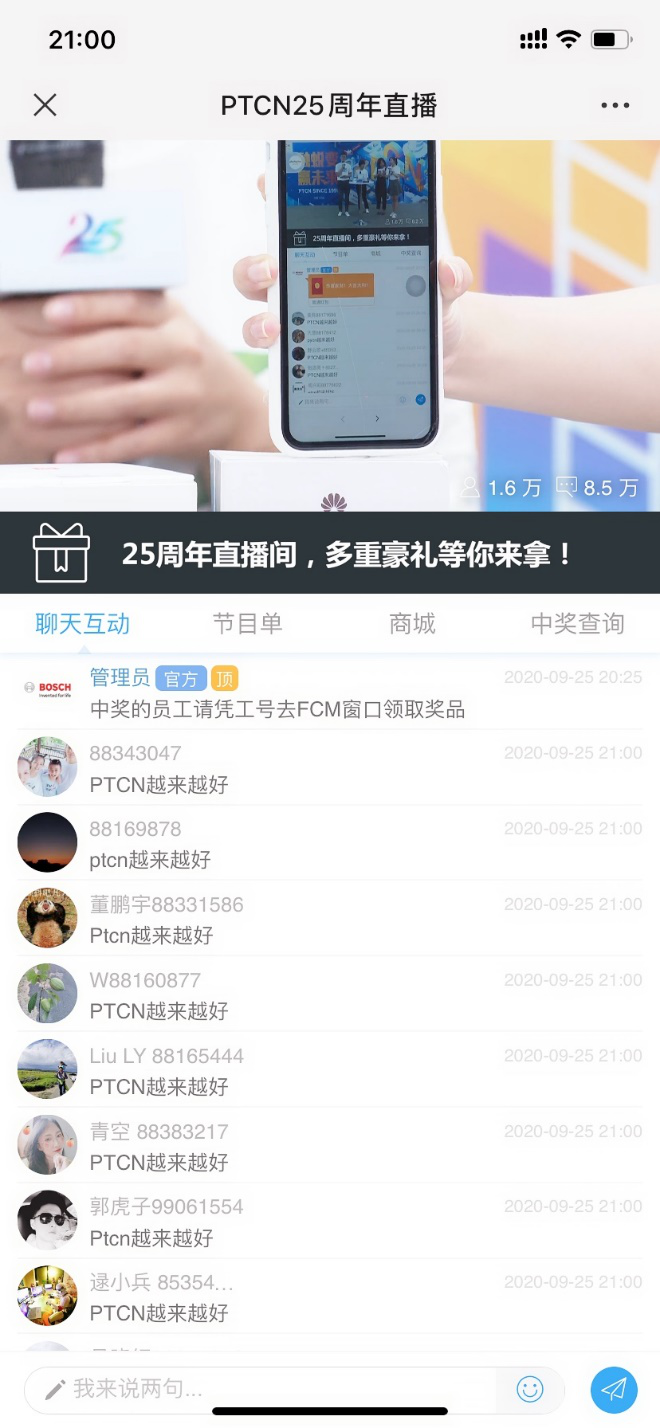
Task: Close the PTCN25周年直播 page
Action: click(45, 105)
